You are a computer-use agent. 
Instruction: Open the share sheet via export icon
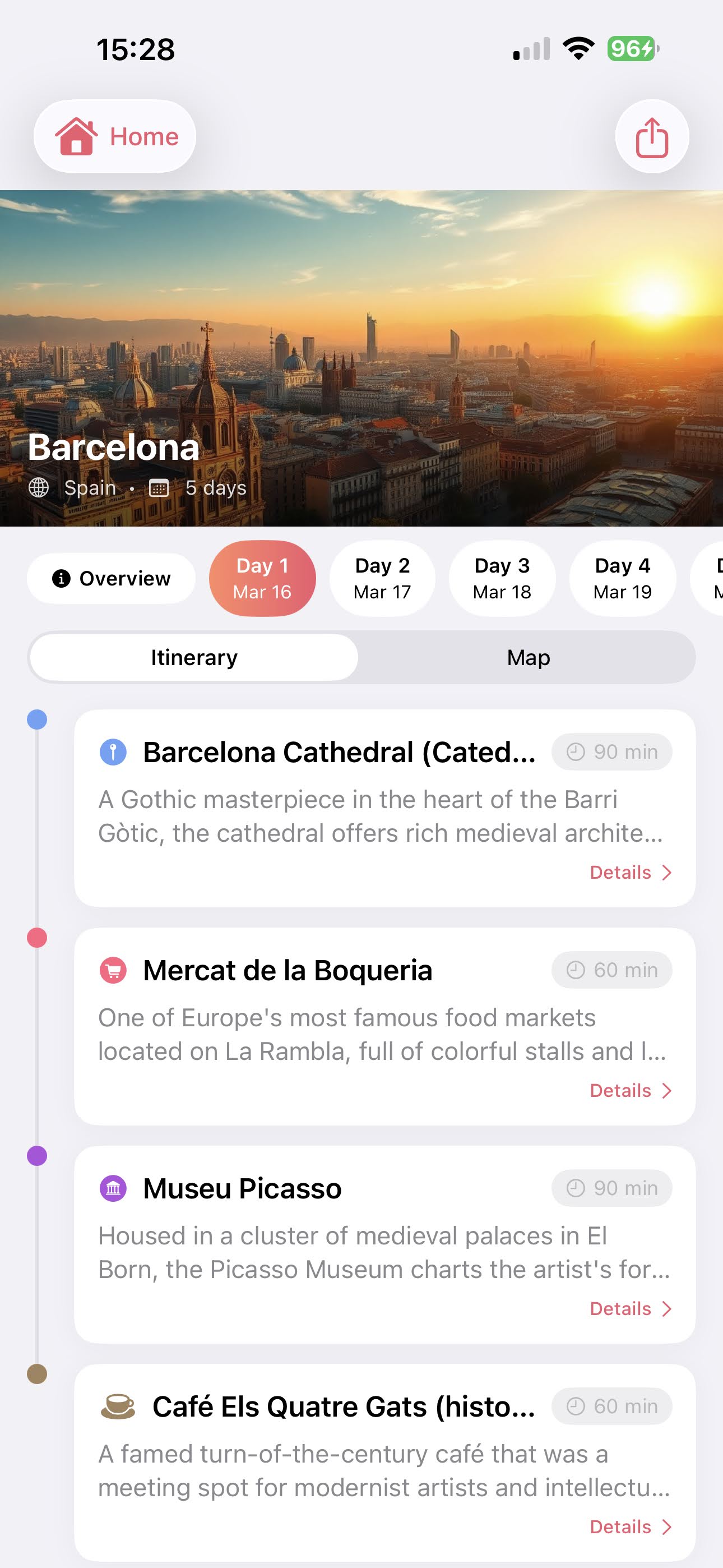point(651,136)
